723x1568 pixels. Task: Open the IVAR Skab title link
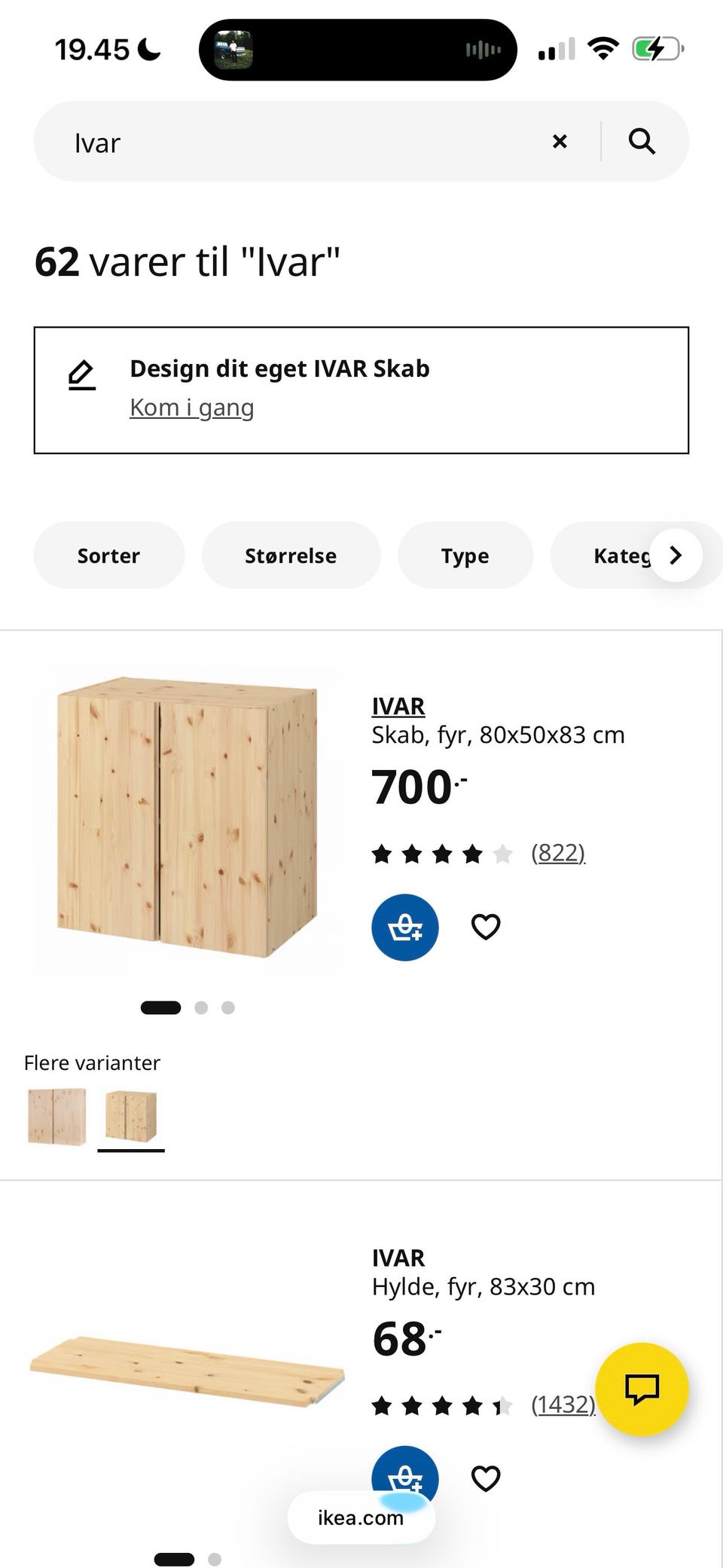point(398,706)
